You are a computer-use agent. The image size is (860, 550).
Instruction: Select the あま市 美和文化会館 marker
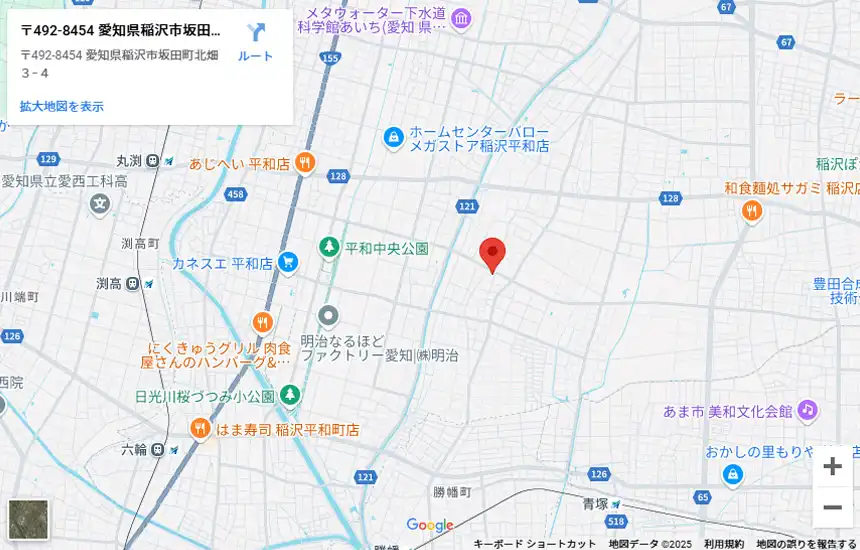(807, 410)
